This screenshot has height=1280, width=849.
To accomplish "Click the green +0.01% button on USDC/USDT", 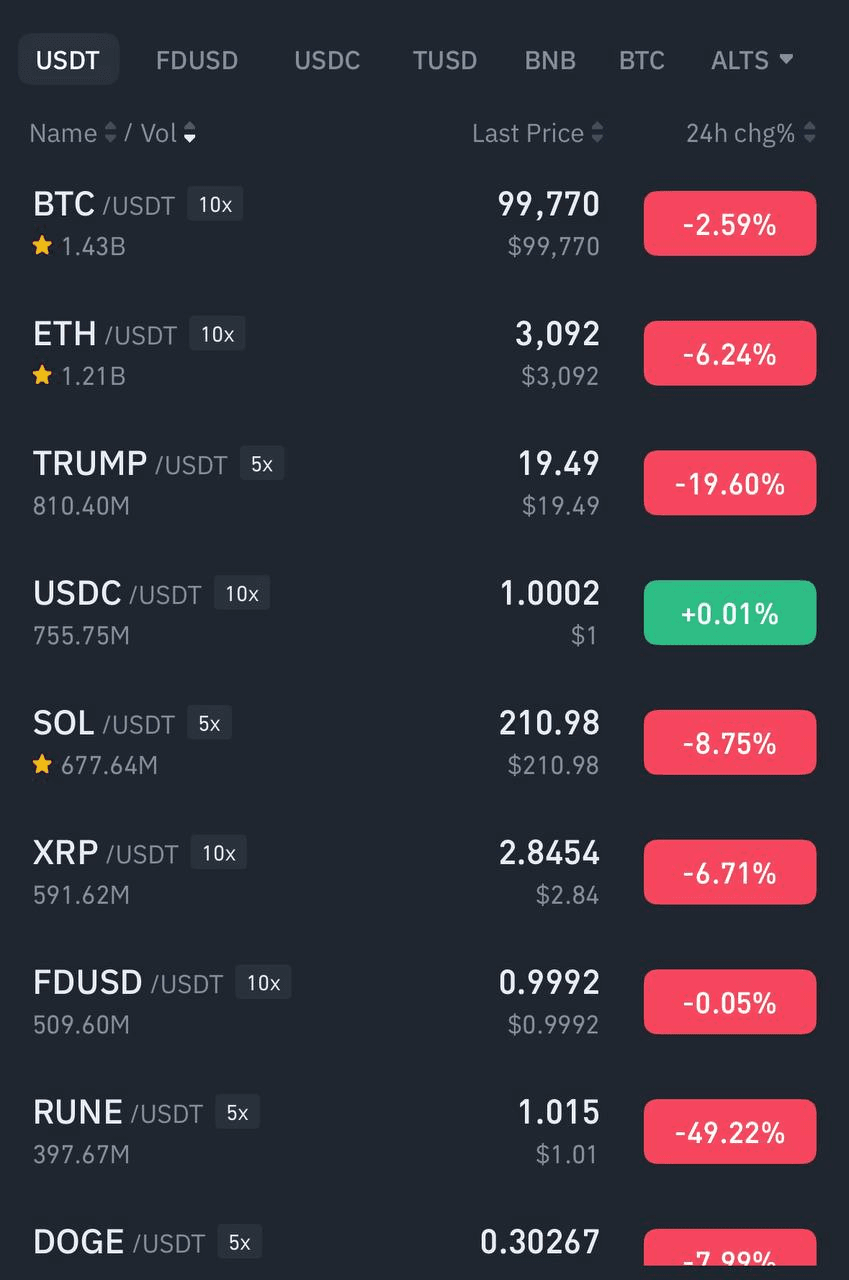I will (729, 612).
